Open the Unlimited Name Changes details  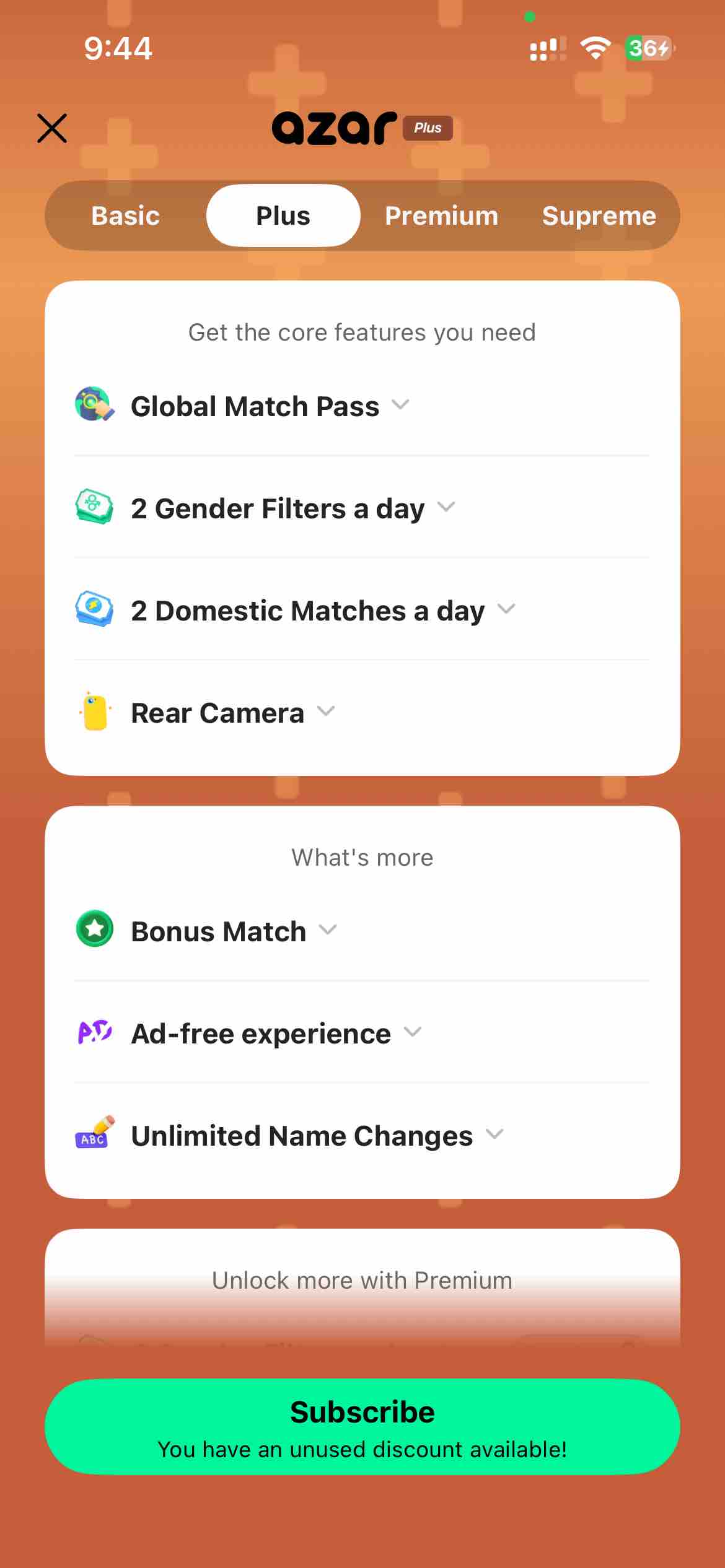[x=494, y=1135]
